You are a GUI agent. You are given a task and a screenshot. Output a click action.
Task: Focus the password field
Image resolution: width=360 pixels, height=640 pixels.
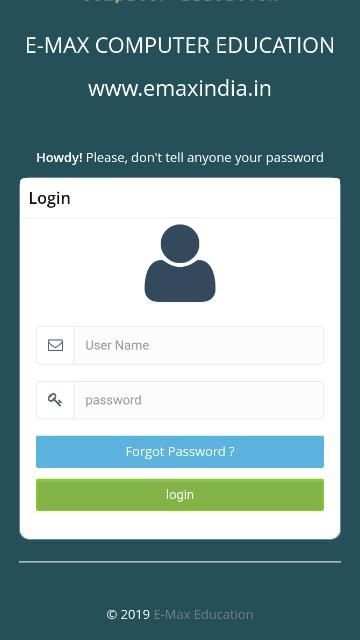click(199, 400)
